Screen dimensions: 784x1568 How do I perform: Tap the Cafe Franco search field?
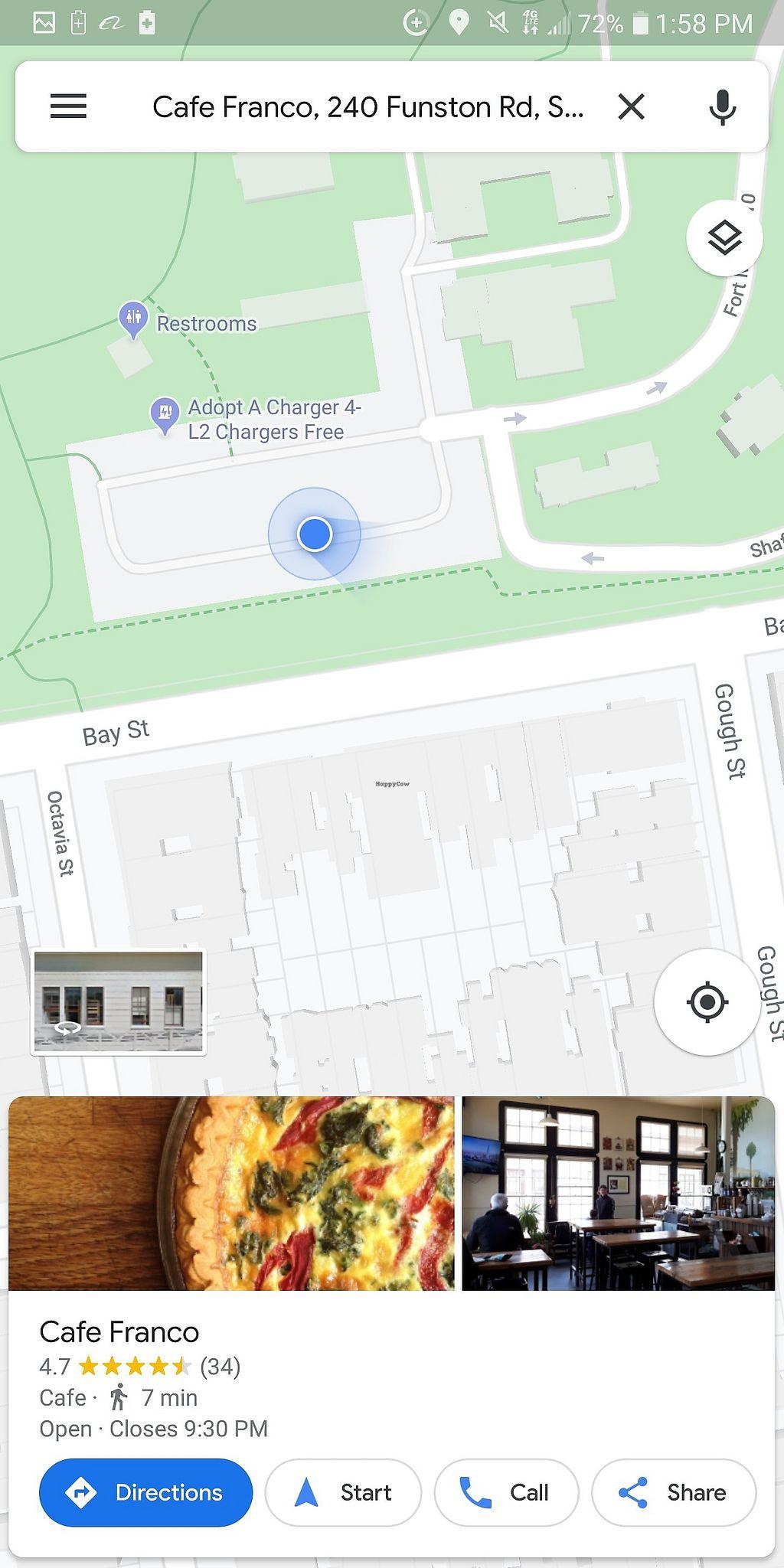coord(367,107)
